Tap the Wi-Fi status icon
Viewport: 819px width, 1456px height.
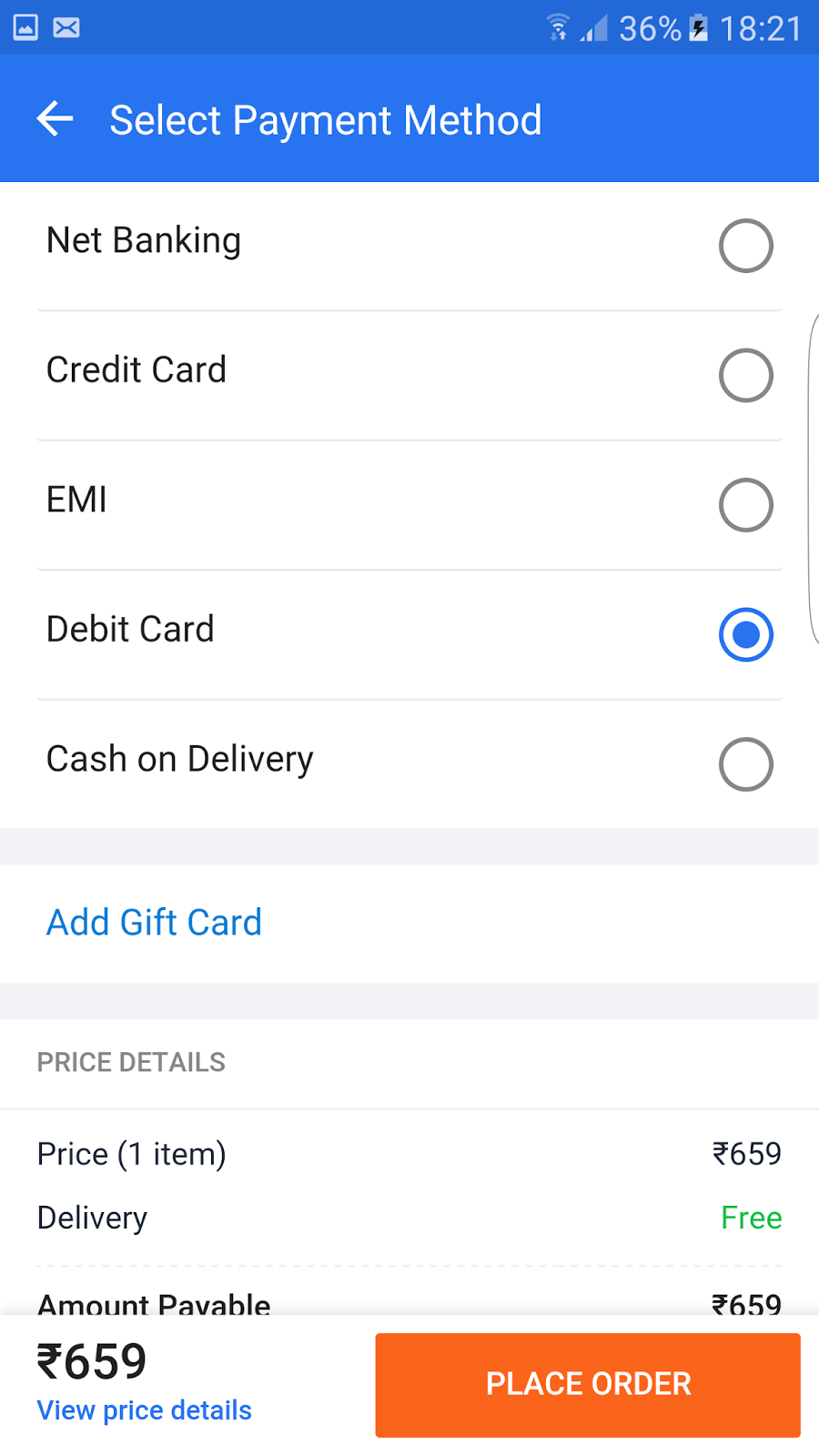[x=559, y=27]
